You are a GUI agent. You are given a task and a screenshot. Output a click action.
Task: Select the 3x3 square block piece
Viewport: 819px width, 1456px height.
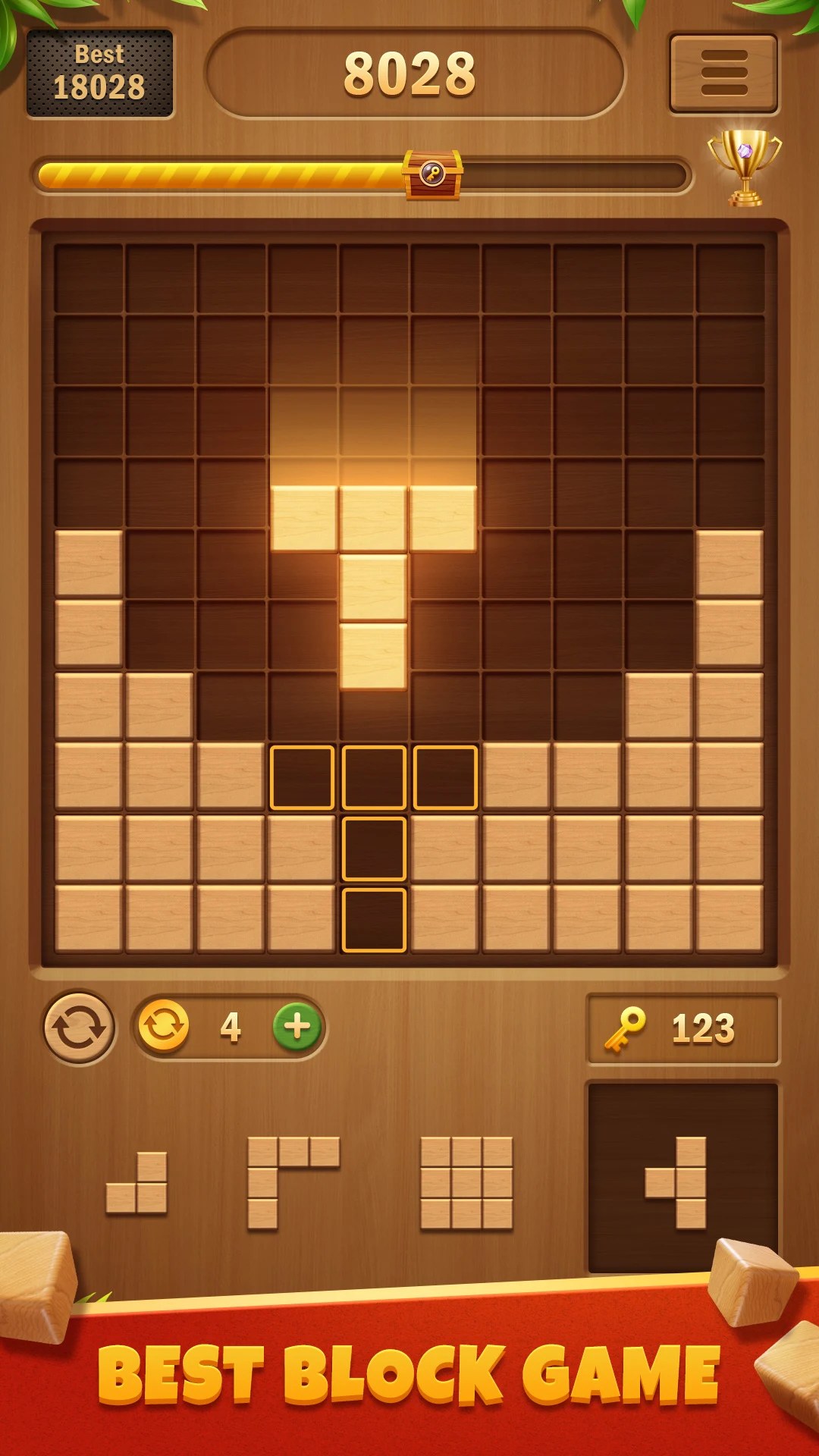tap(466, 1183)
